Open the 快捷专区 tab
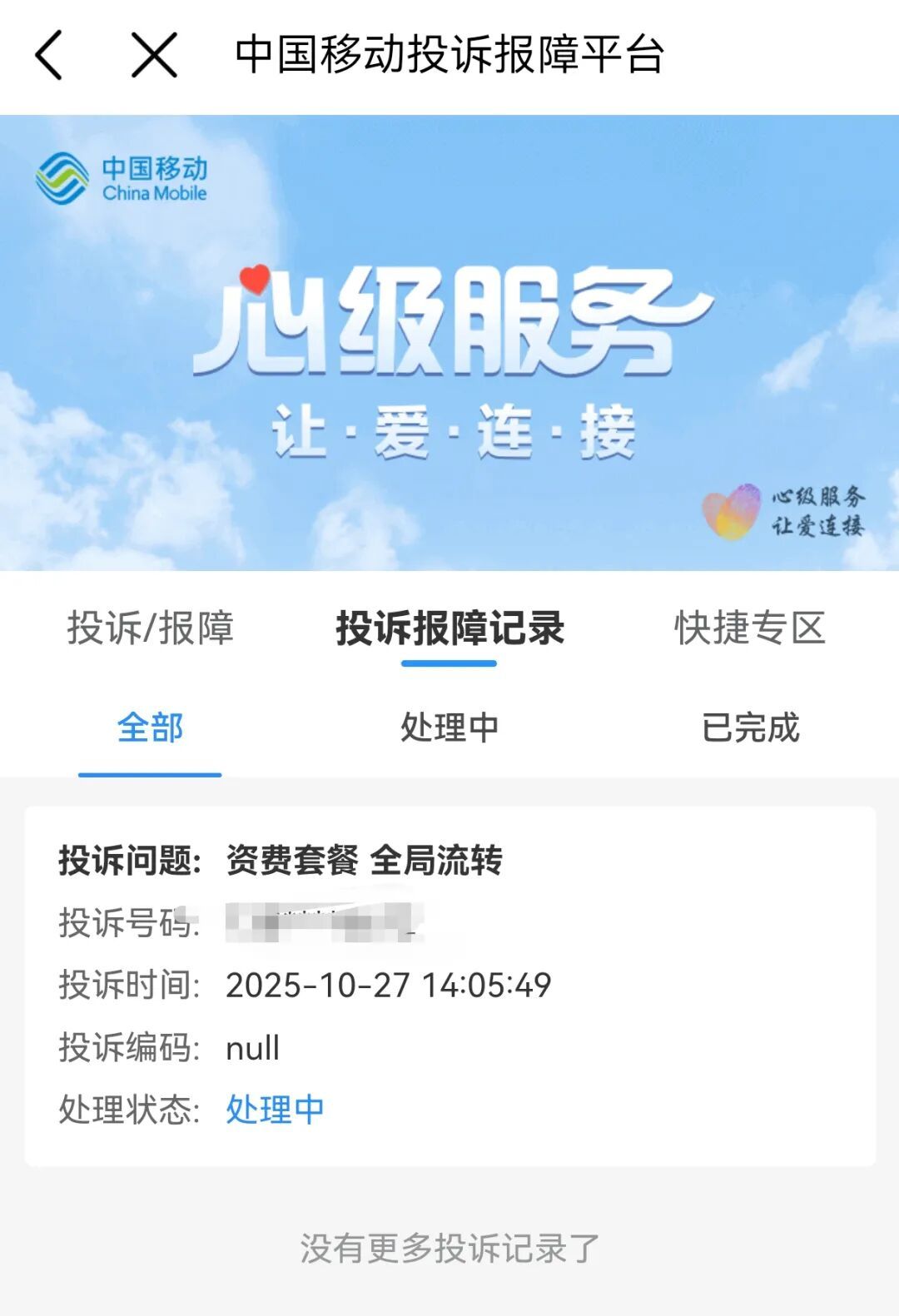 pos(749,628)
